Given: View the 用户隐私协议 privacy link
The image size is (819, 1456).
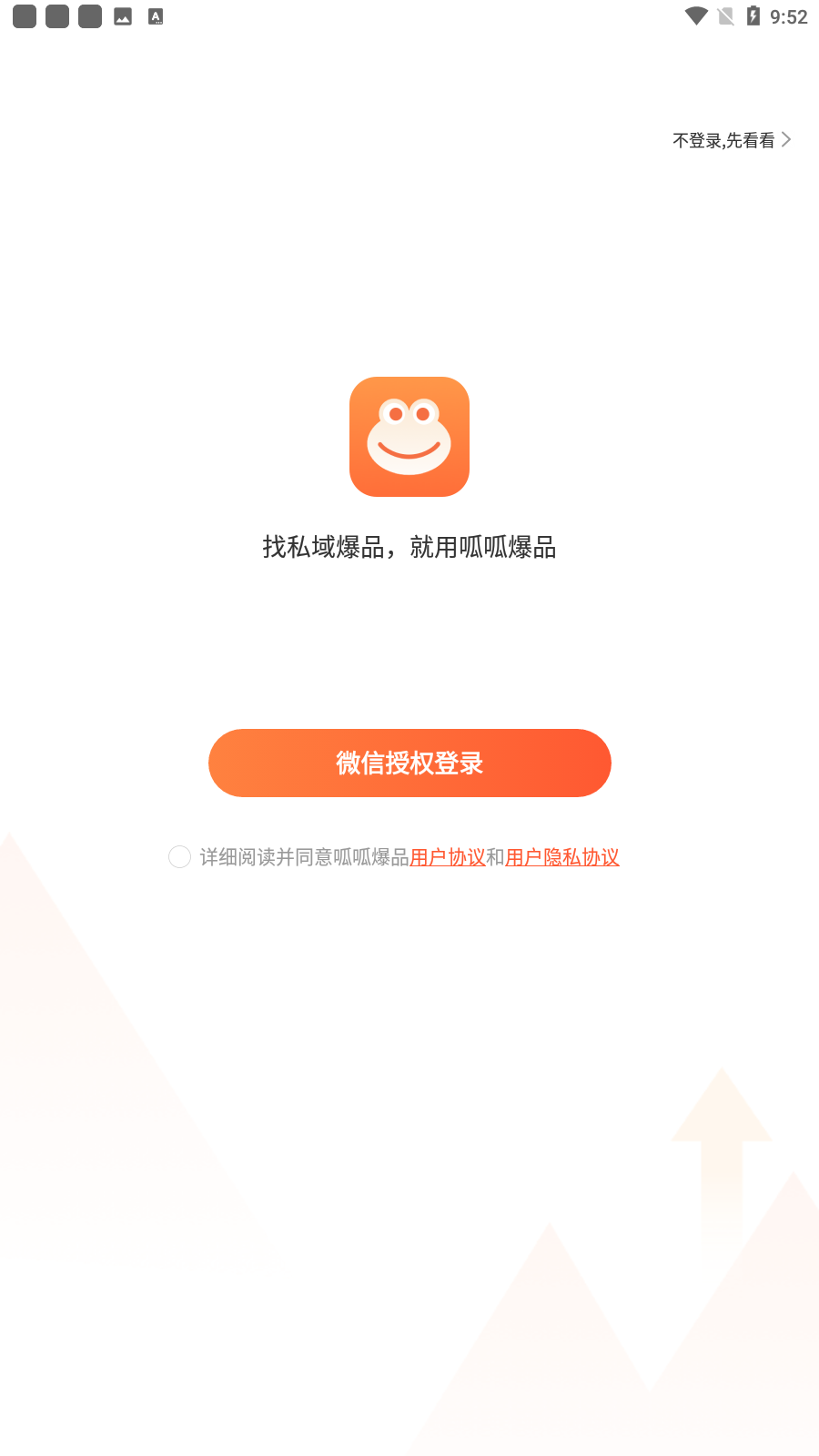Looking at the screenshot, I should (561, 856).
